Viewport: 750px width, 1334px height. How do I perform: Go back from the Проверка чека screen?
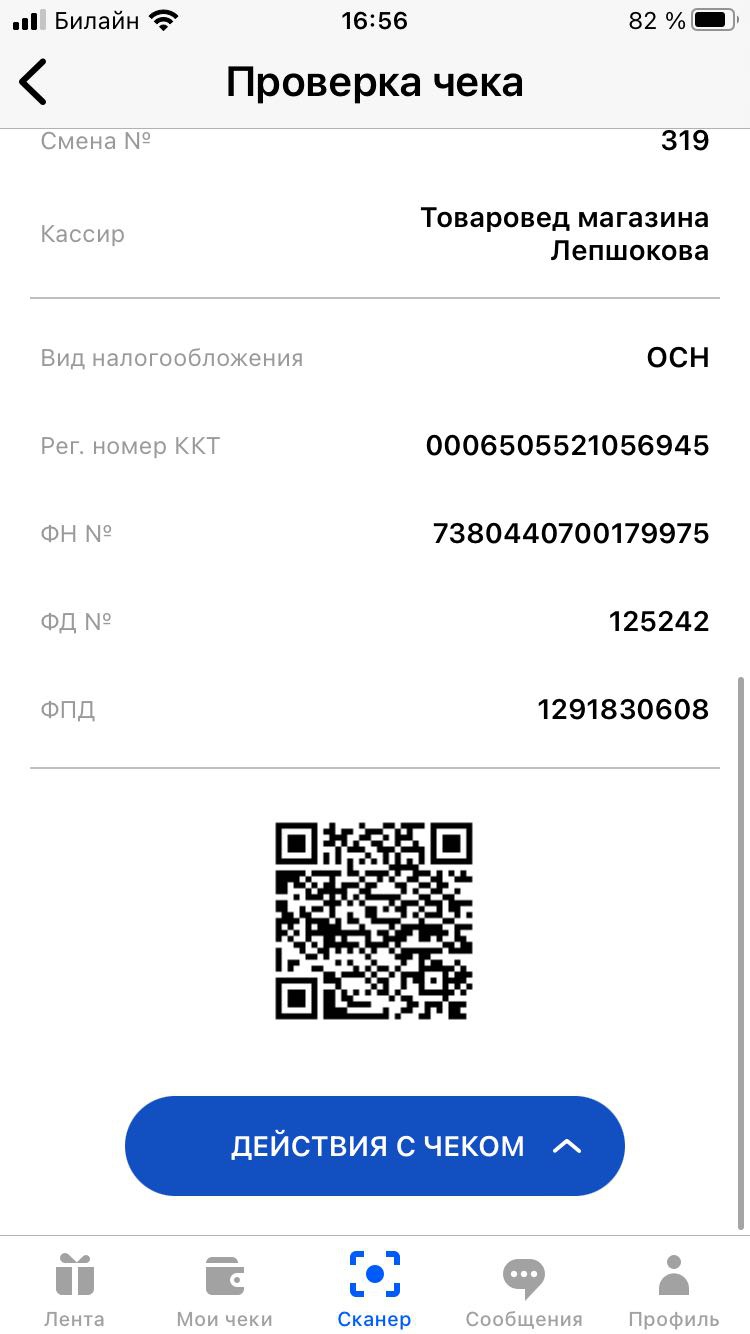tap(34, 82)
